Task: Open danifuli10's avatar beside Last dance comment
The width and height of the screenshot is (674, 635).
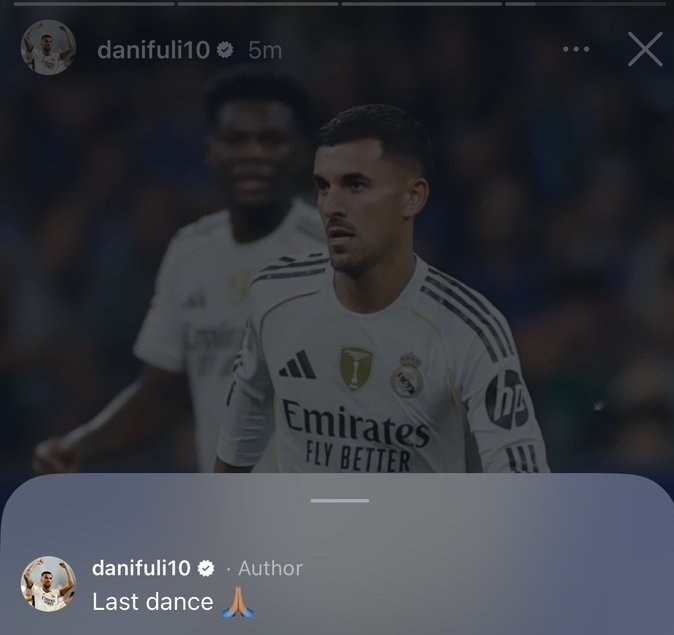Action: click(x=48, y=584)
